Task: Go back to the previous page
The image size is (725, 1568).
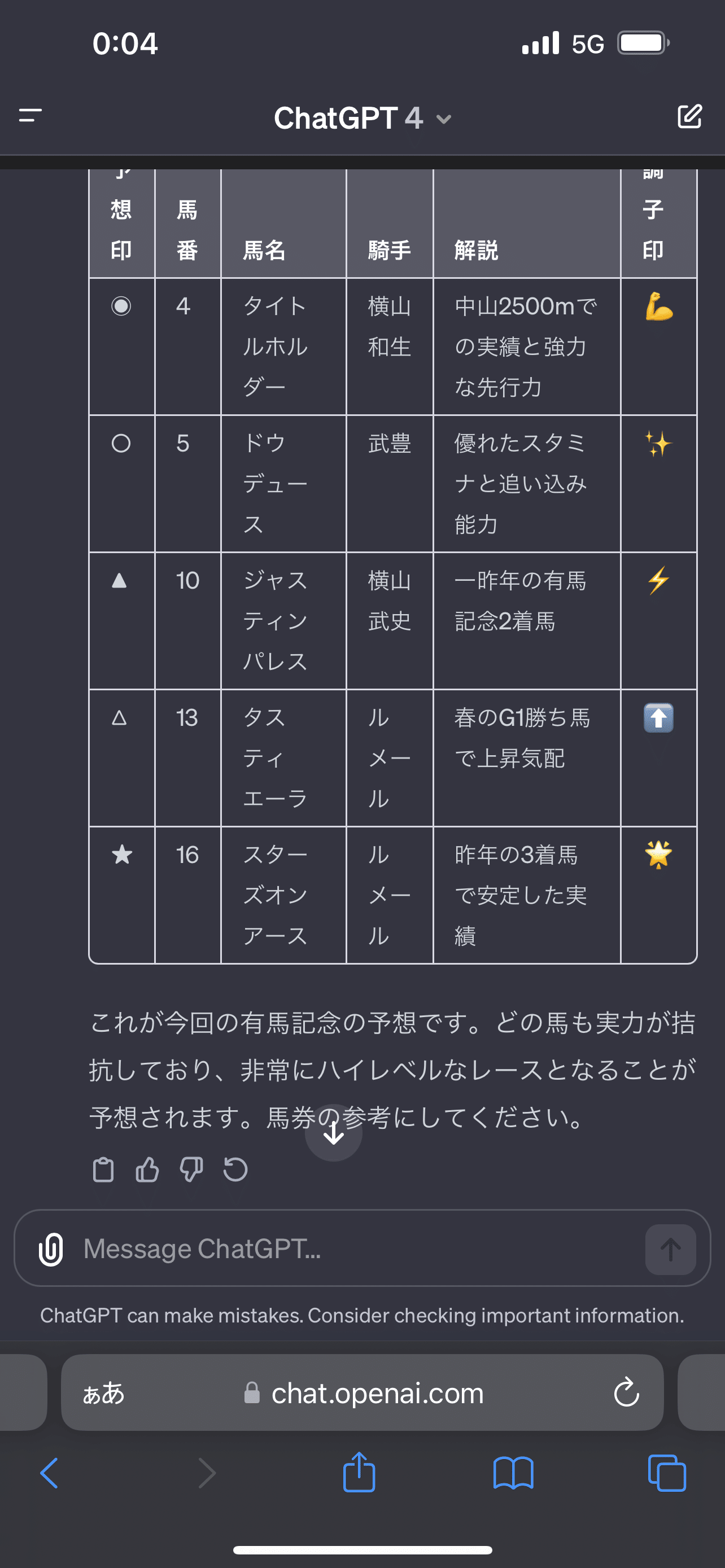Action: [49, 1473]
